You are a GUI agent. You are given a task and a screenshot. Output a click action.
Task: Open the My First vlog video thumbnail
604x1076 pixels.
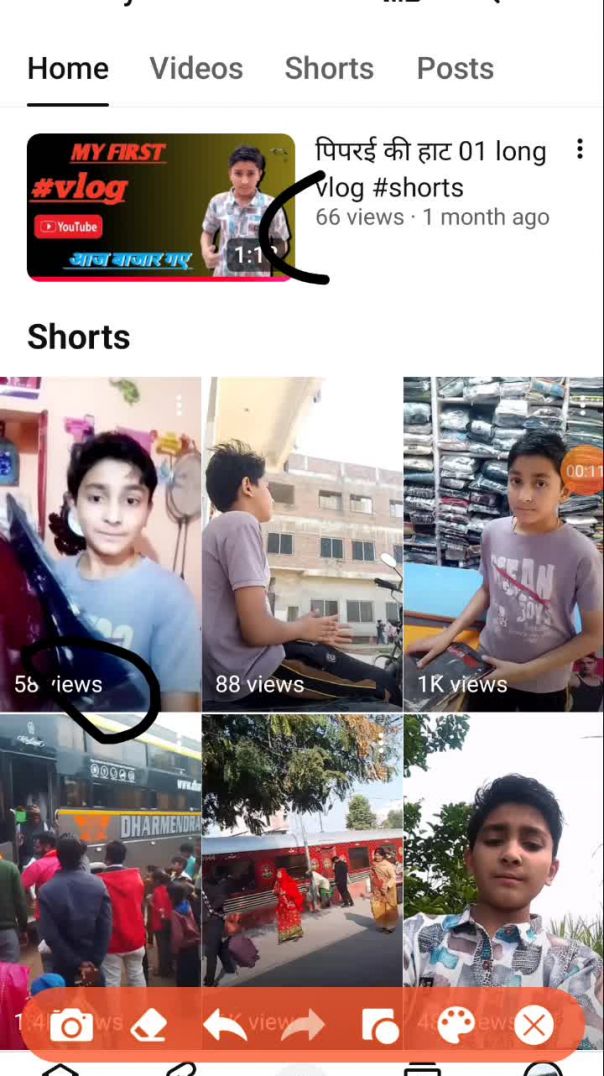pyautogui.click(x=160, y=207)
